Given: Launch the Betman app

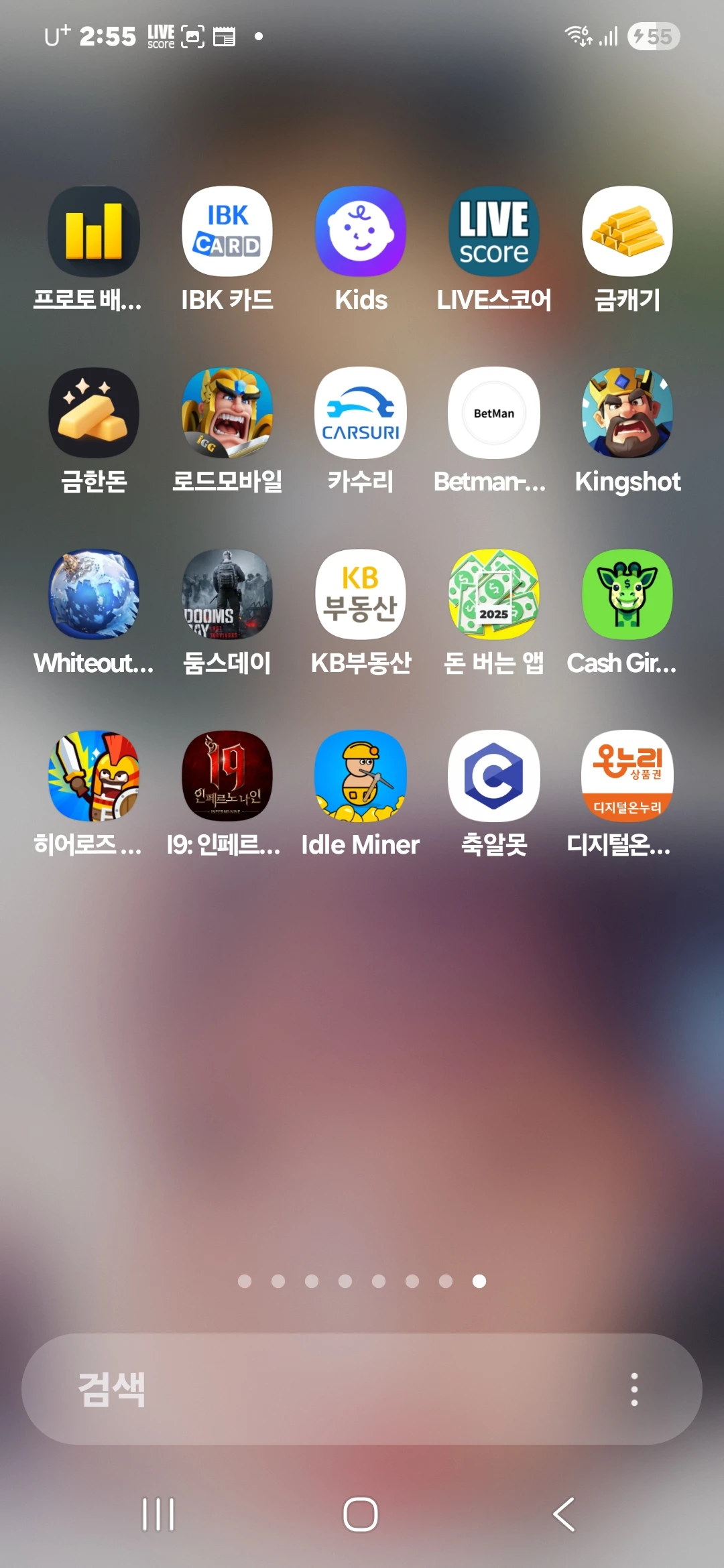Looking at the screenshot, I should coord(494,413).
